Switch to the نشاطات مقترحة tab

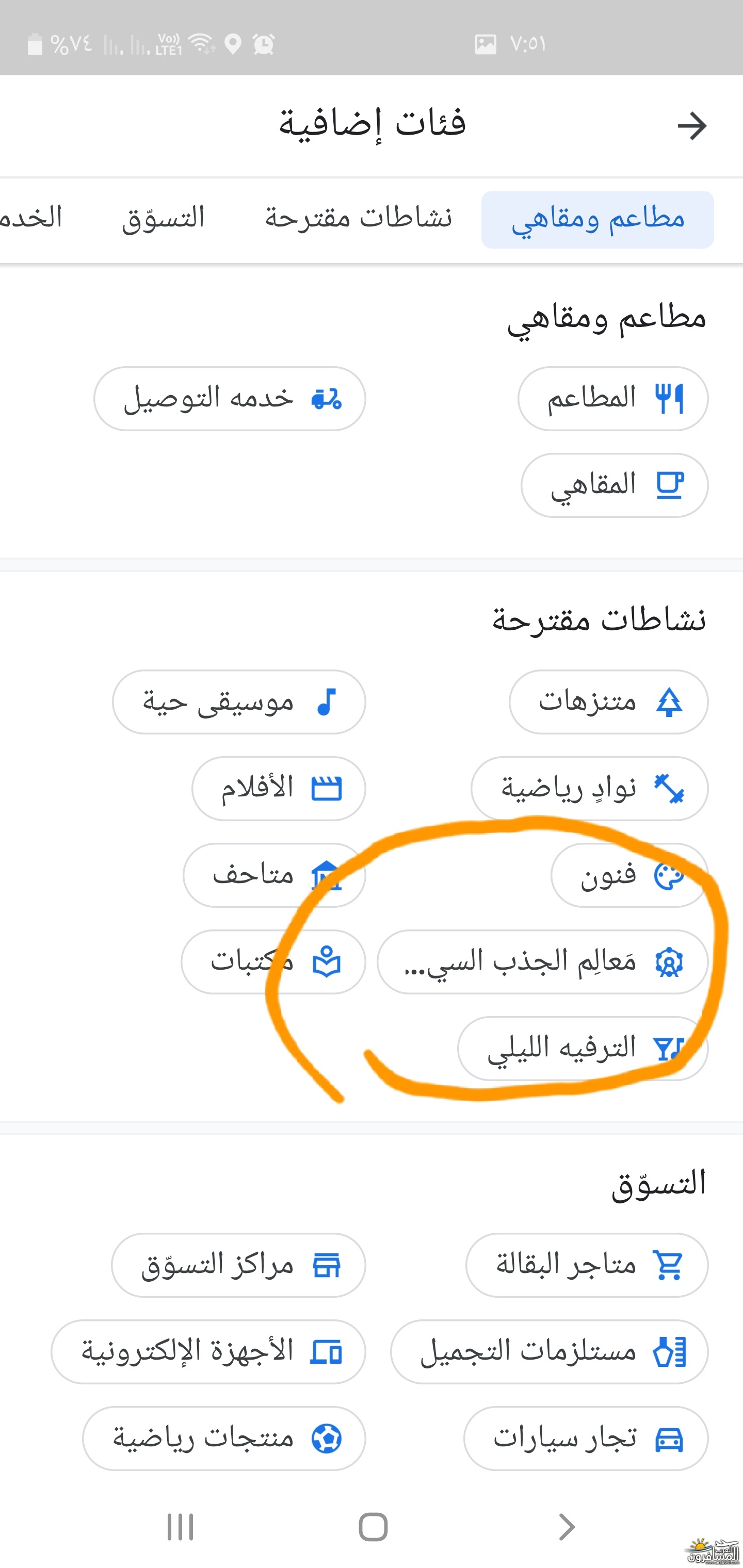[358, 219]
